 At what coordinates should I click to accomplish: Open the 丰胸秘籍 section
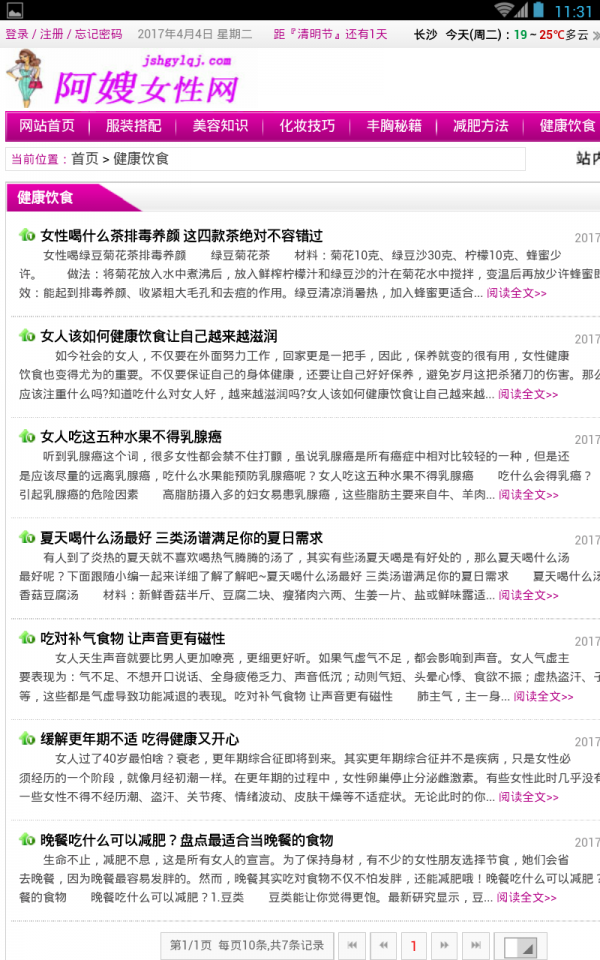tap(394, 126)
